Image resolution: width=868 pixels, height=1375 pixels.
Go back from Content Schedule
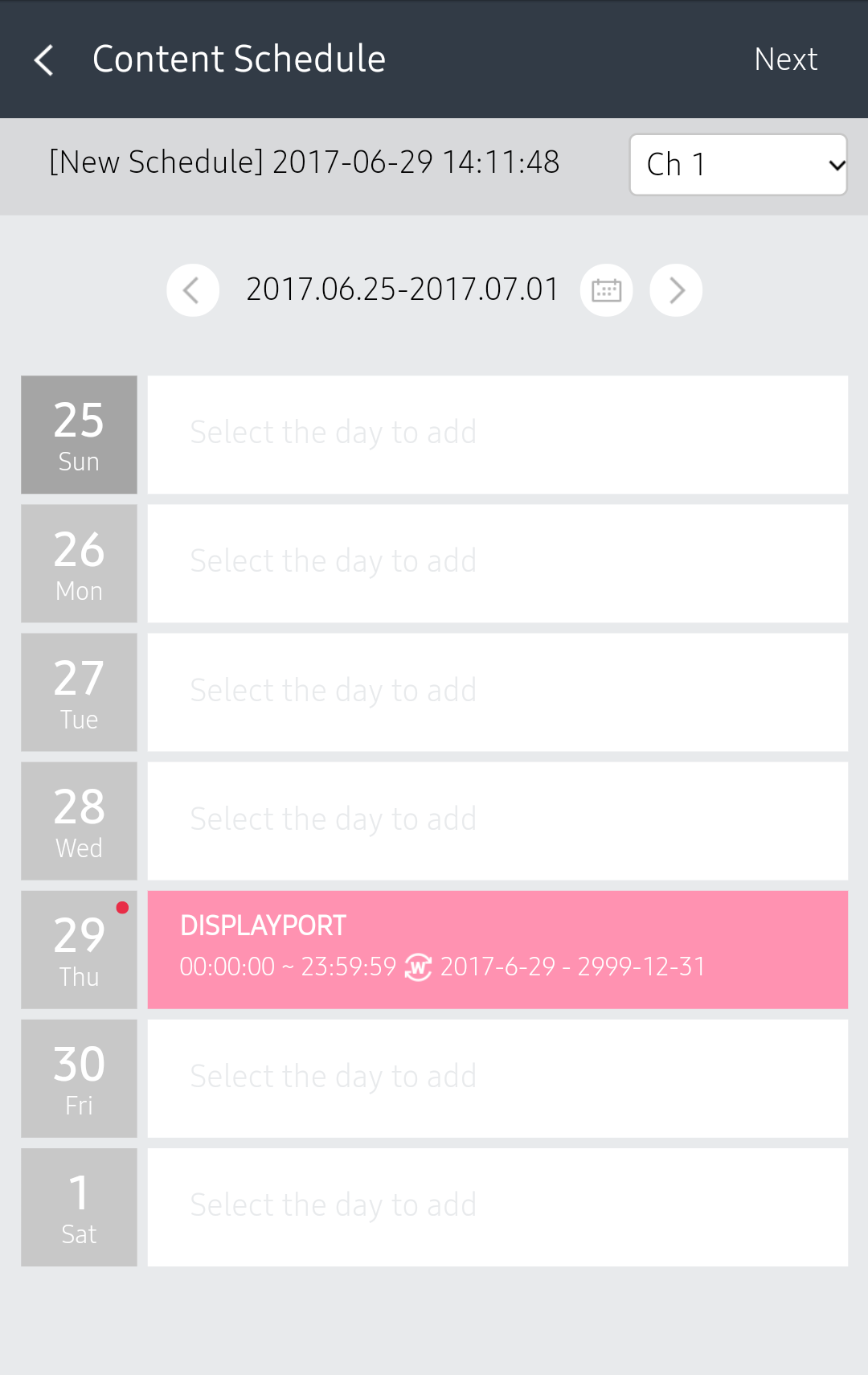(x=44, y=60)
